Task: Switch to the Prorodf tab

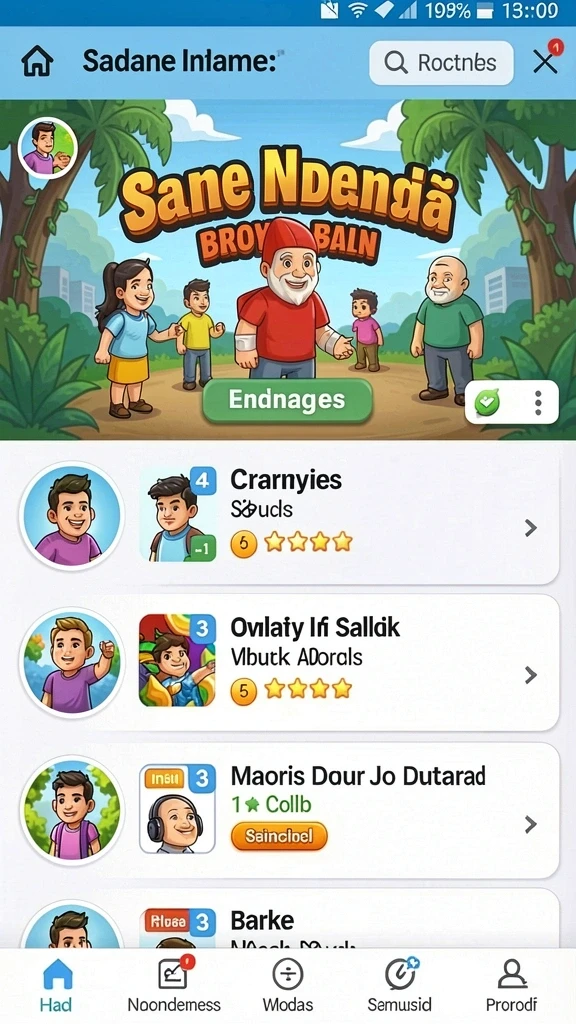Action: tap(511, 985)
